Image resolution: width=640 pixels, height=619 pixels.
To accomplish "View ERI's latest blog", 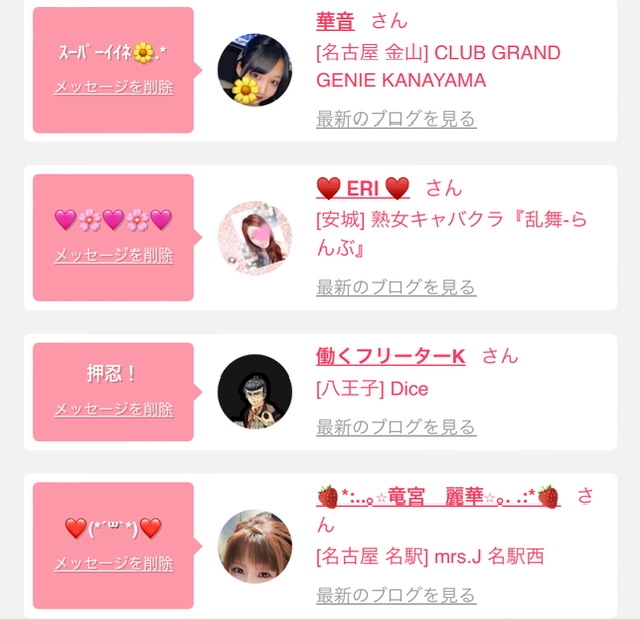I will point(396,287).
